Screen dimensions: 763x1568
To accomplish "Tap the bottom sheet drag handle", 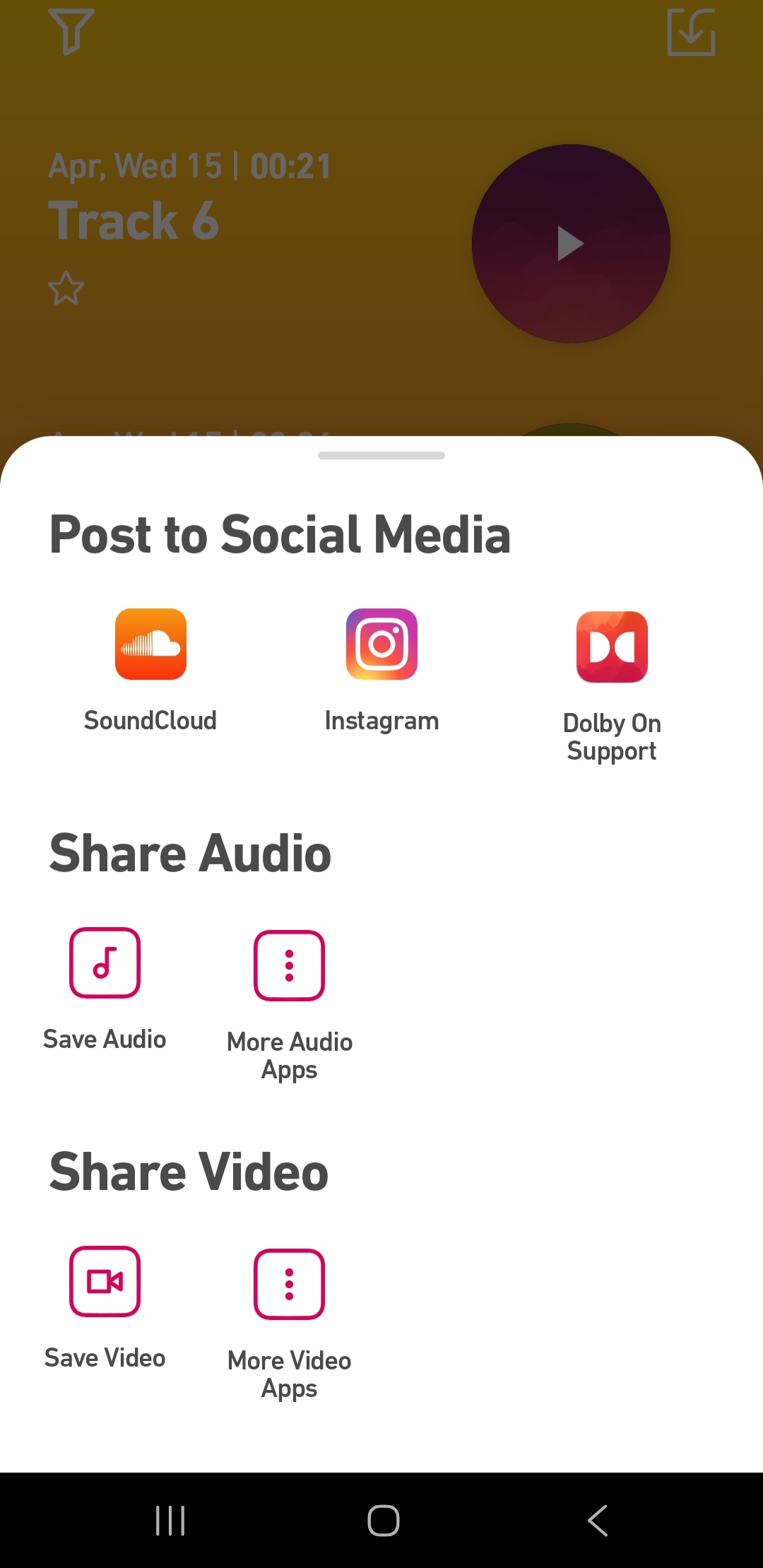I will (x=381, y=455).
